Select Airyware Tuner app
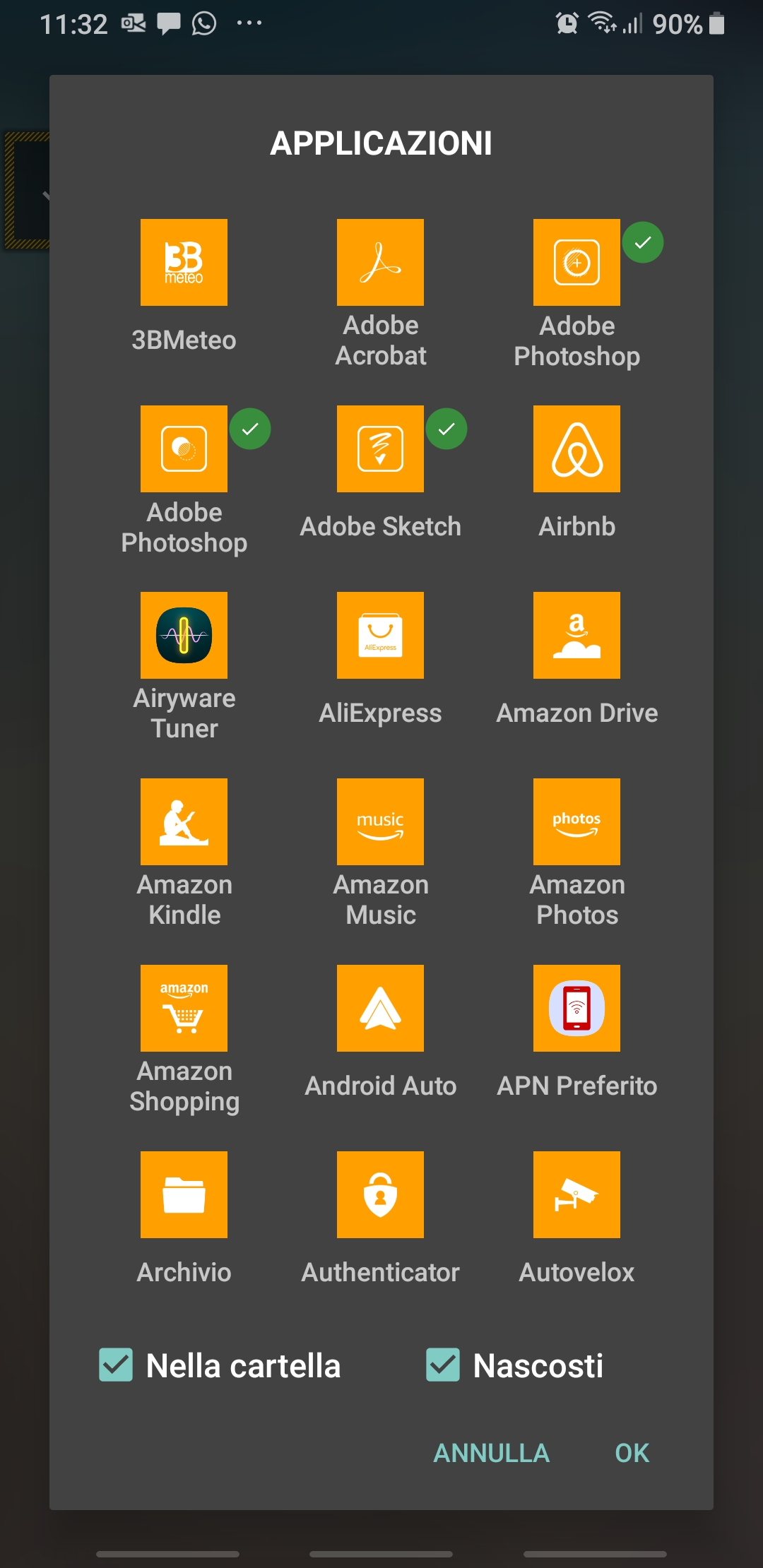763x1568 pixels. (184, 636)
